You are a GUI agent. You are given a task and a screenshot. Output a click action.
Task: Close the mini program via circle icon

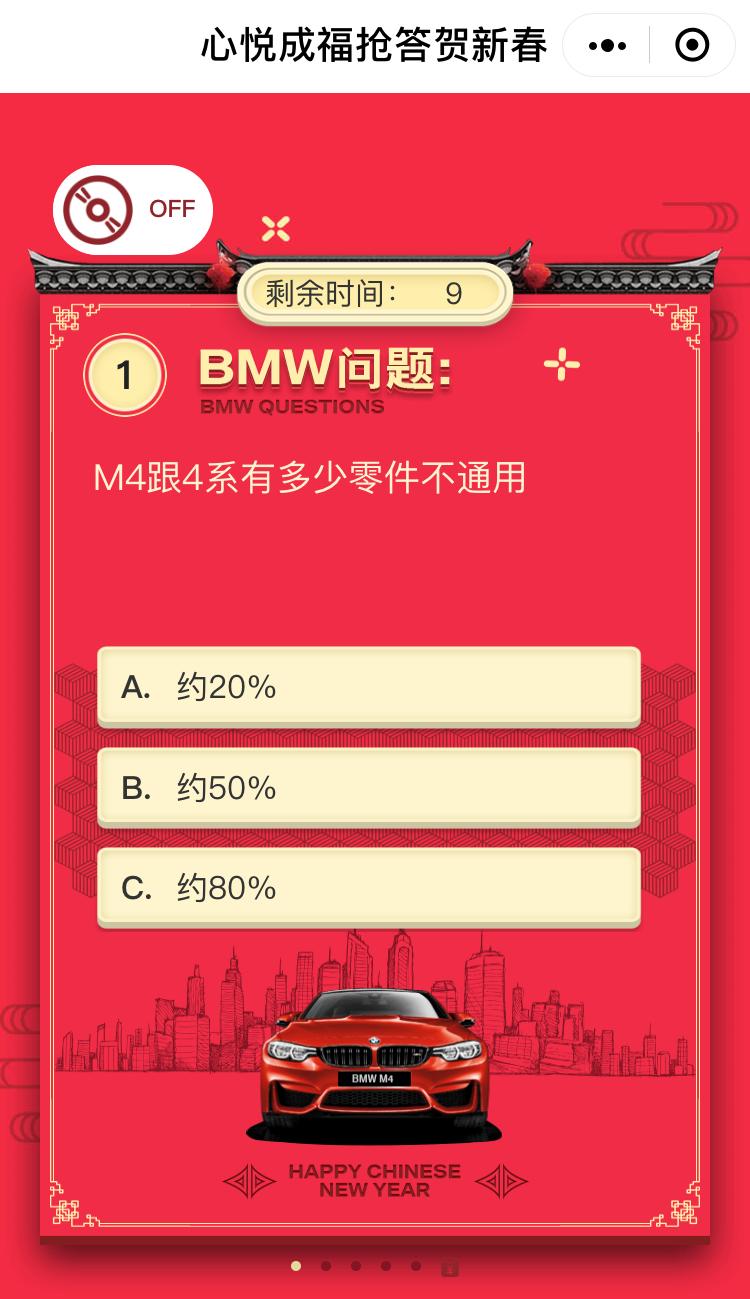click(692, 46)
